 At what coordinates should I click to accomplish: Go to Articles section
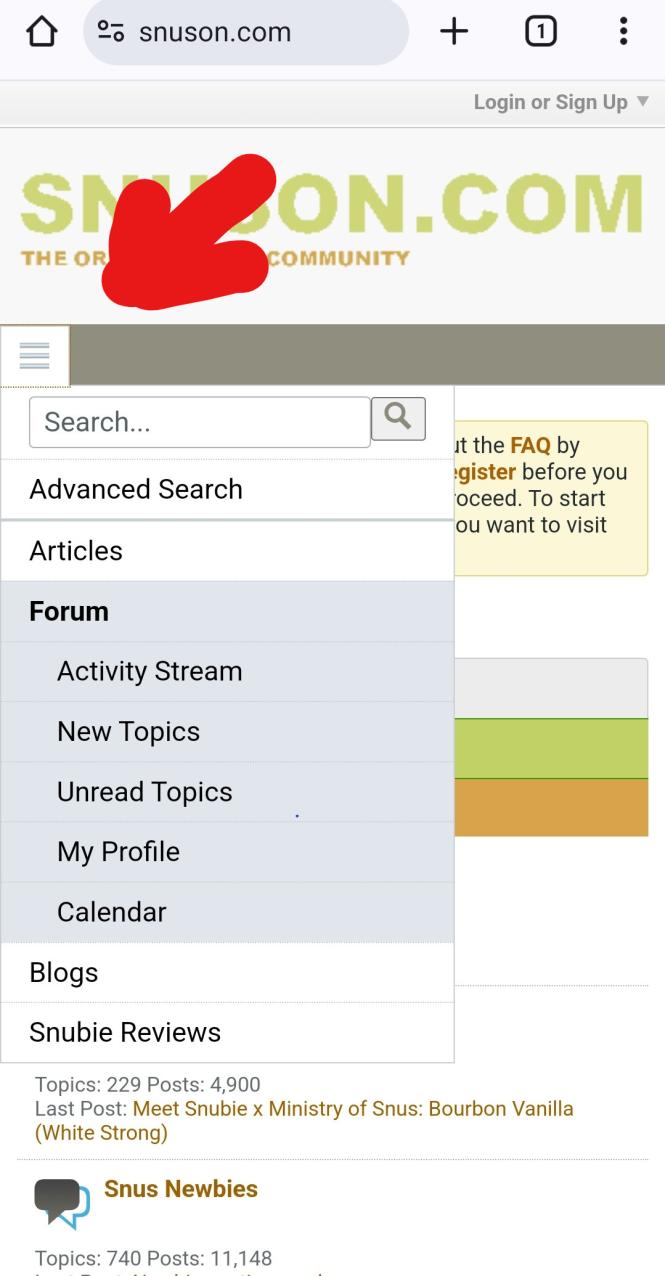tap(76, 551)
